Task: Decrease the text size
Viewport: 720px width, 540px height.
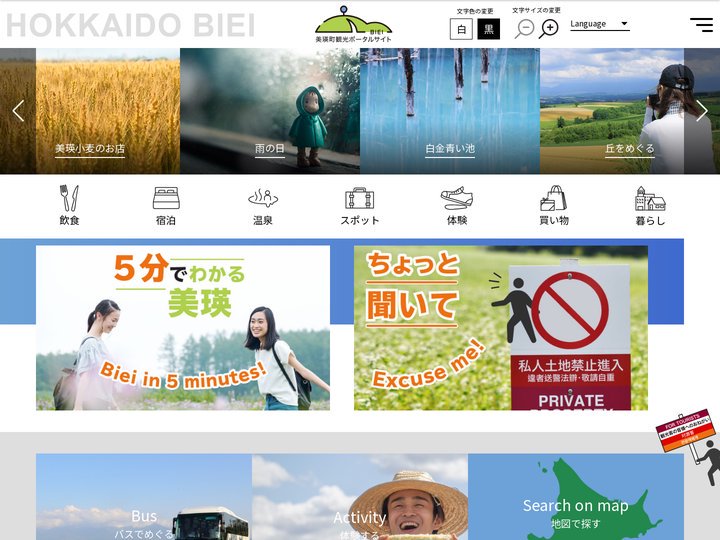Action: (525, 29)
